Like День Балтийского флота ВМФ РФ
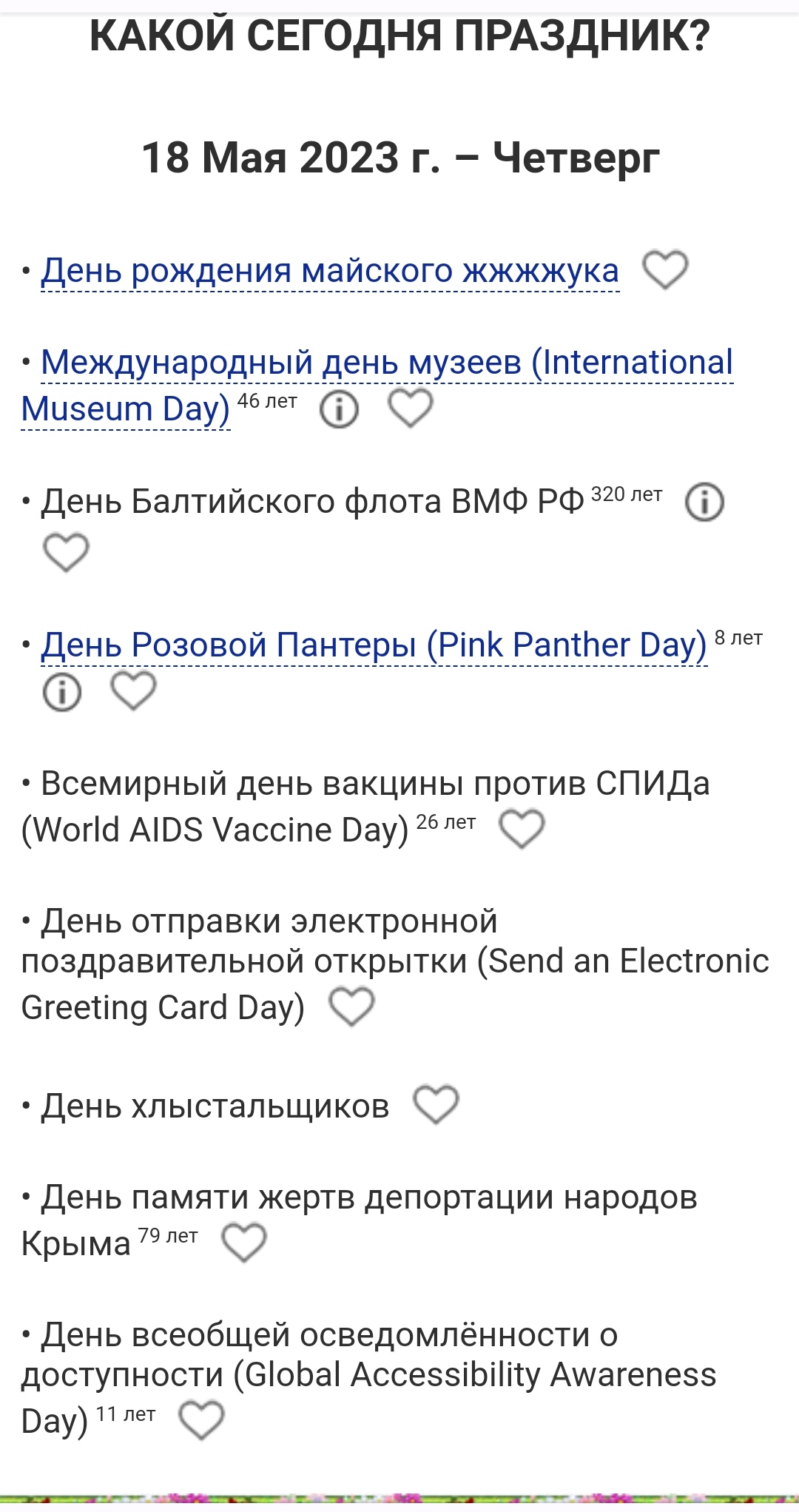 click(66, 552)
